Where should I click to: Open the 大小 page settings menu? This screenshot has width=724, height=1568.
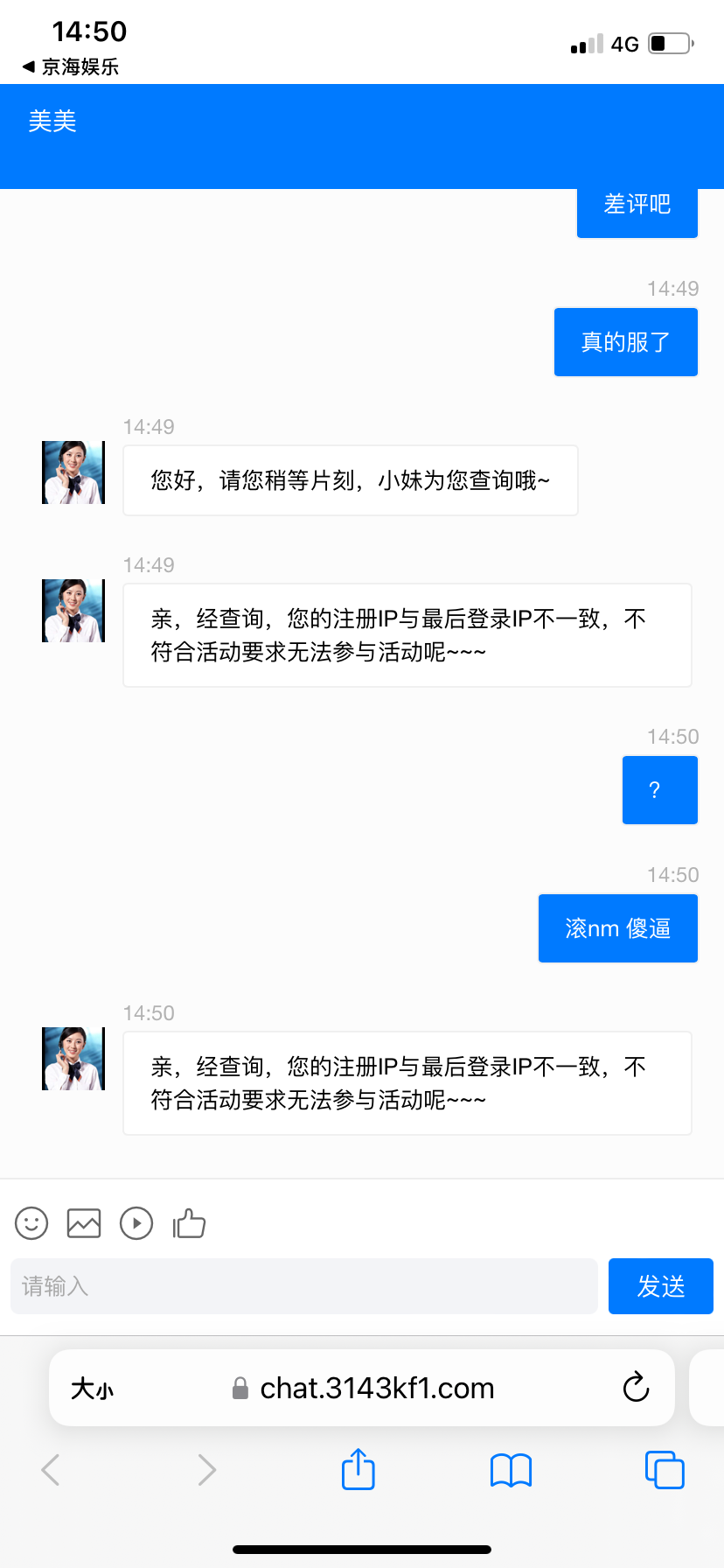pyautogui.click(x=92, y=1389)
